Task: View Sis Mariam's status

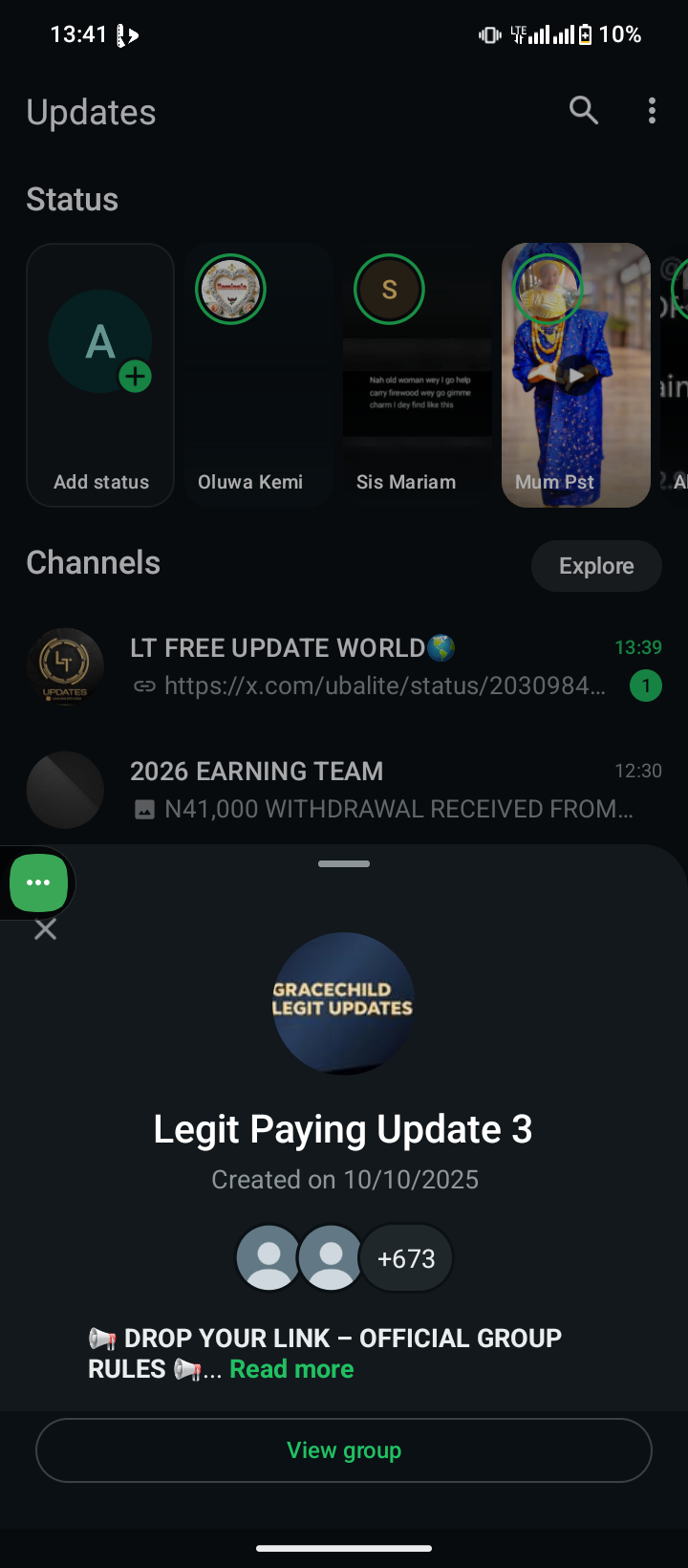Action: pyautogui.click(x=417, y=375)
